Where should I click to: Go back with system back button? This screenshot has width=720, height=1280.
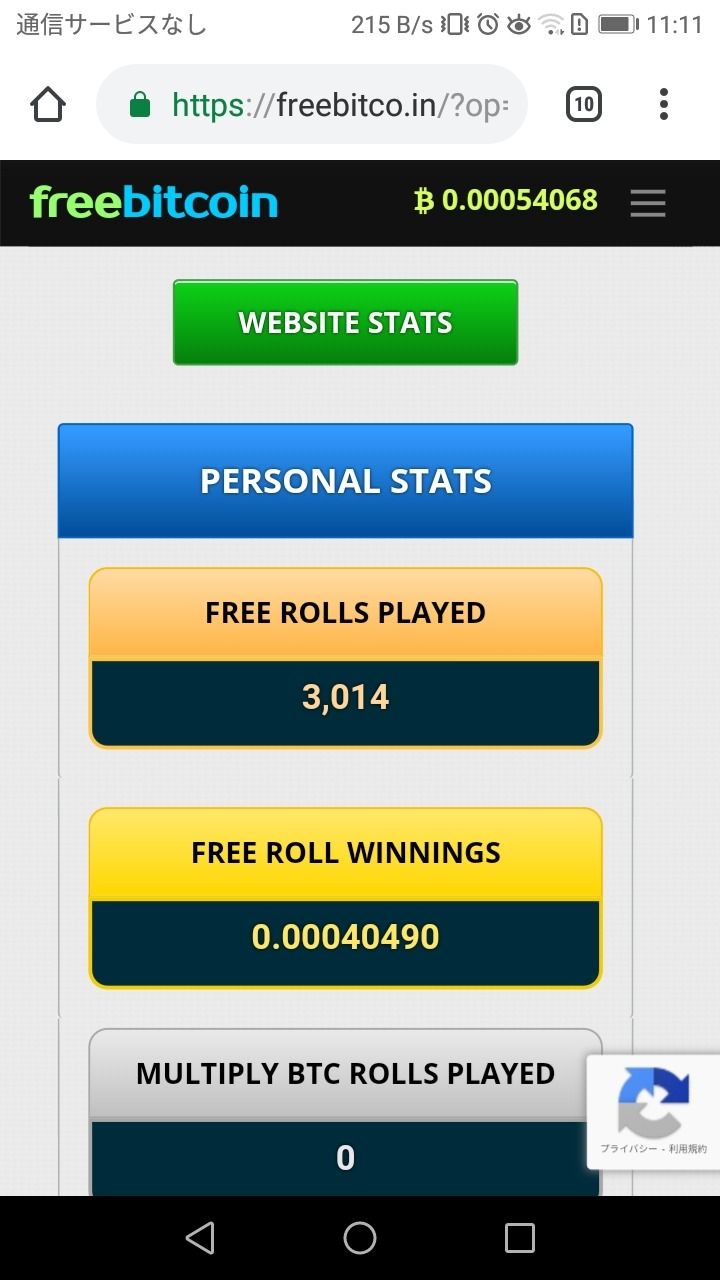200,1238
